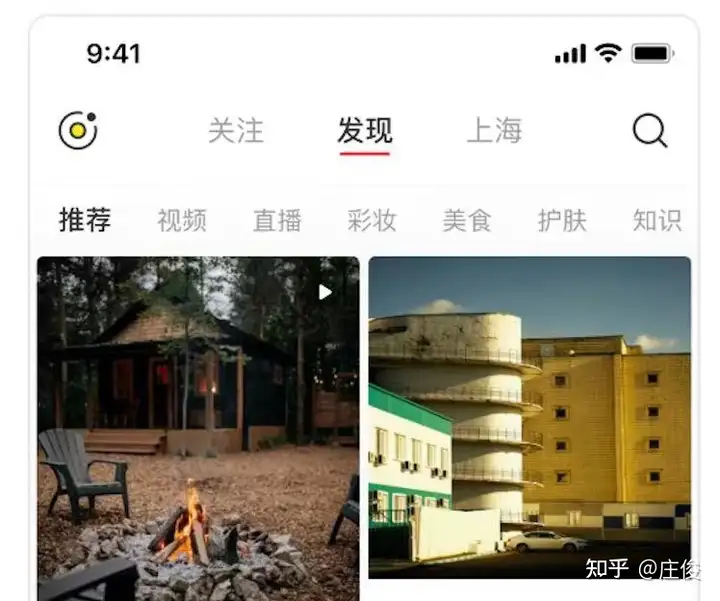Select the 护肤 category
Screen dimensions: 720x601
(562, 220)
